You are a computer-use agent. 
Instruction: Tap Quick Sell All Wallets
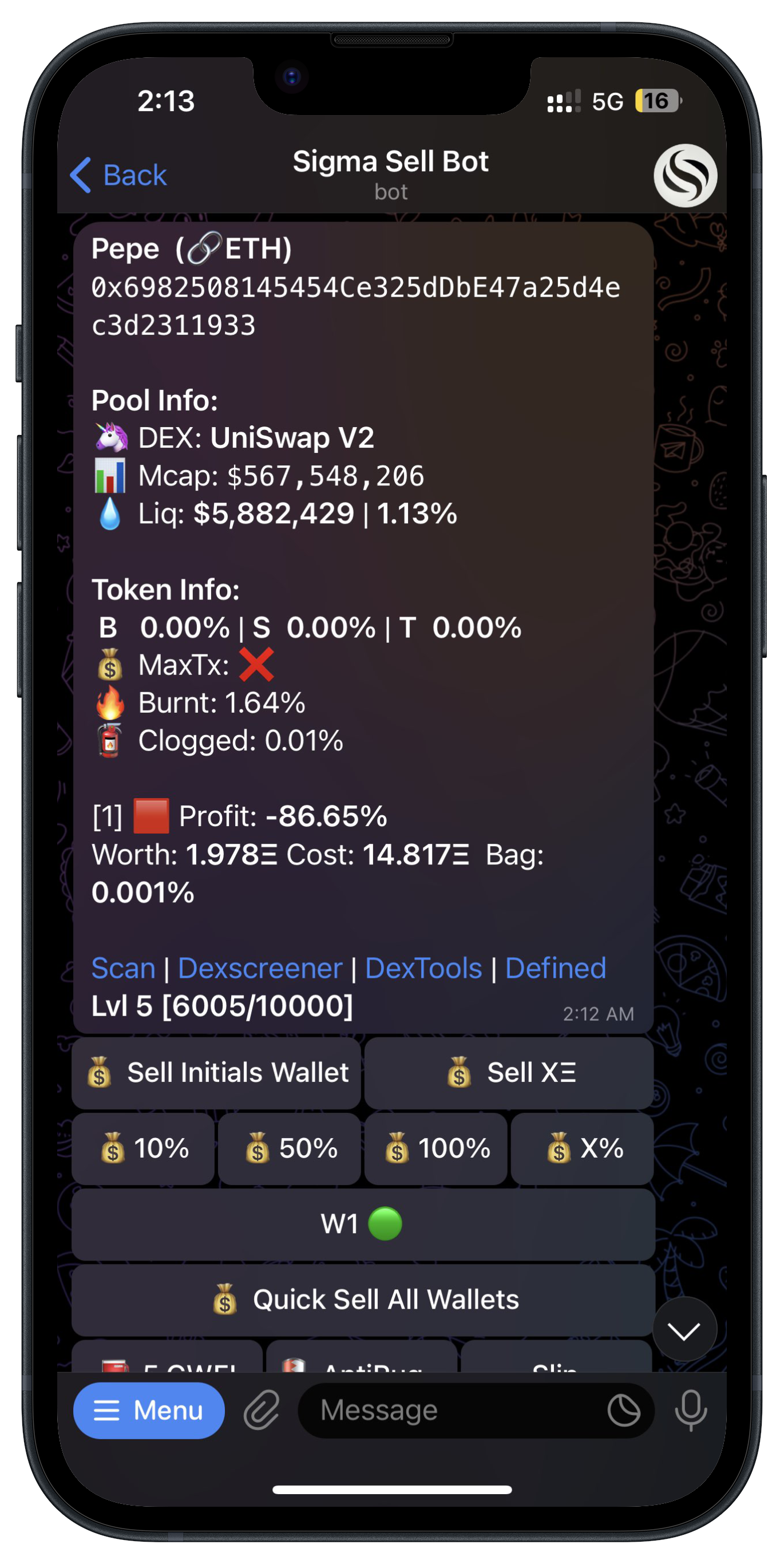(363, 1300)
